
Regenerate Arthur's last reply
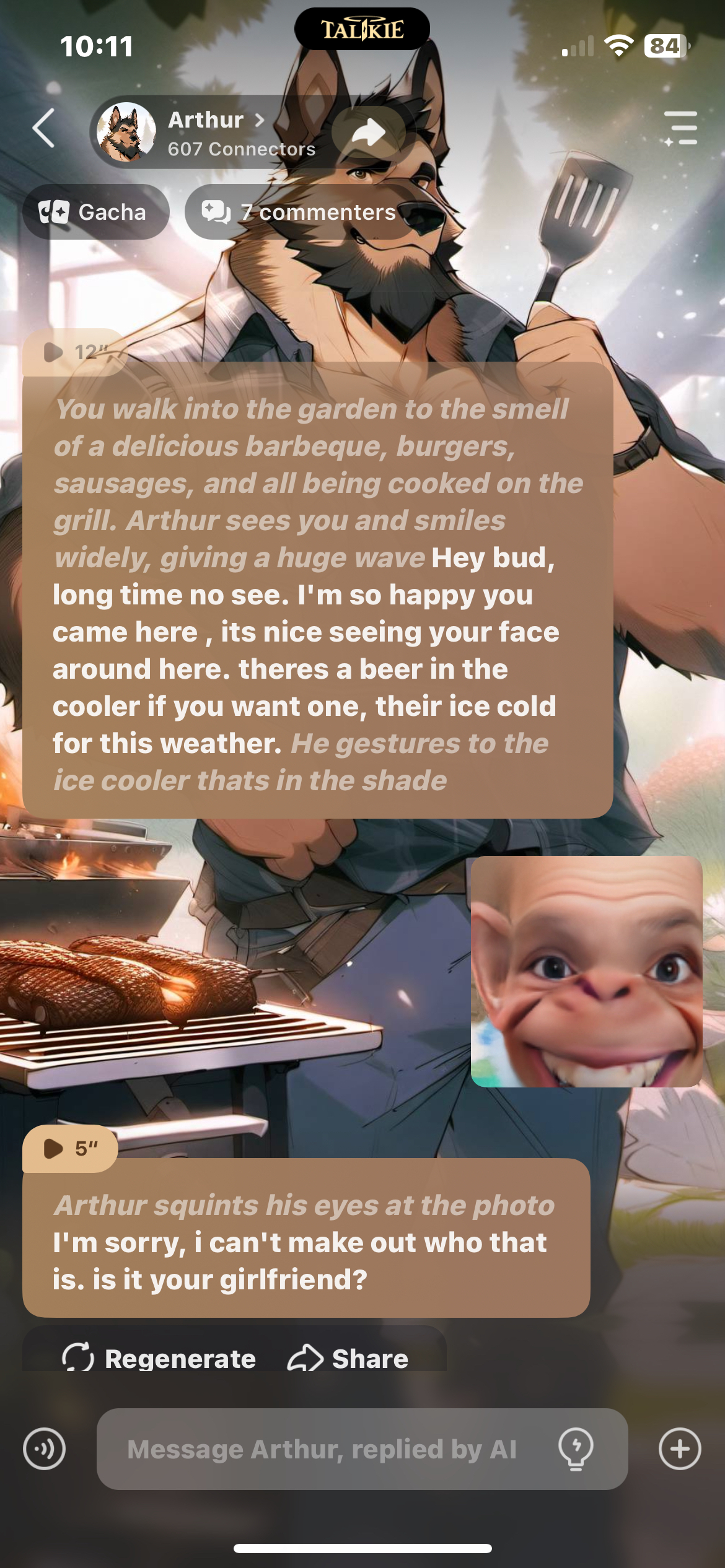click(159, 1359)
